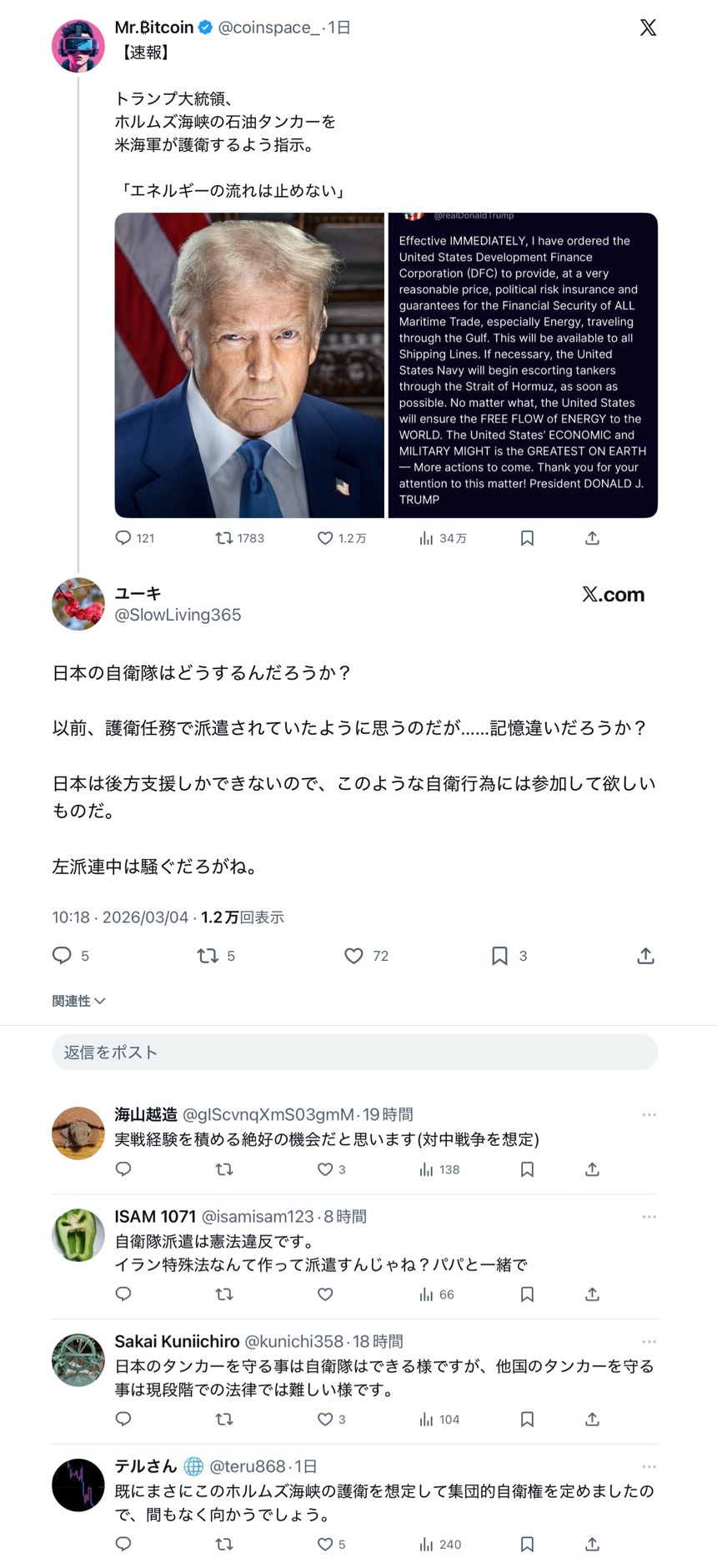The image size is (717, 1568).
Task: Open the Trump portrait photo in the quoted post
Action: tap(249, 365)
